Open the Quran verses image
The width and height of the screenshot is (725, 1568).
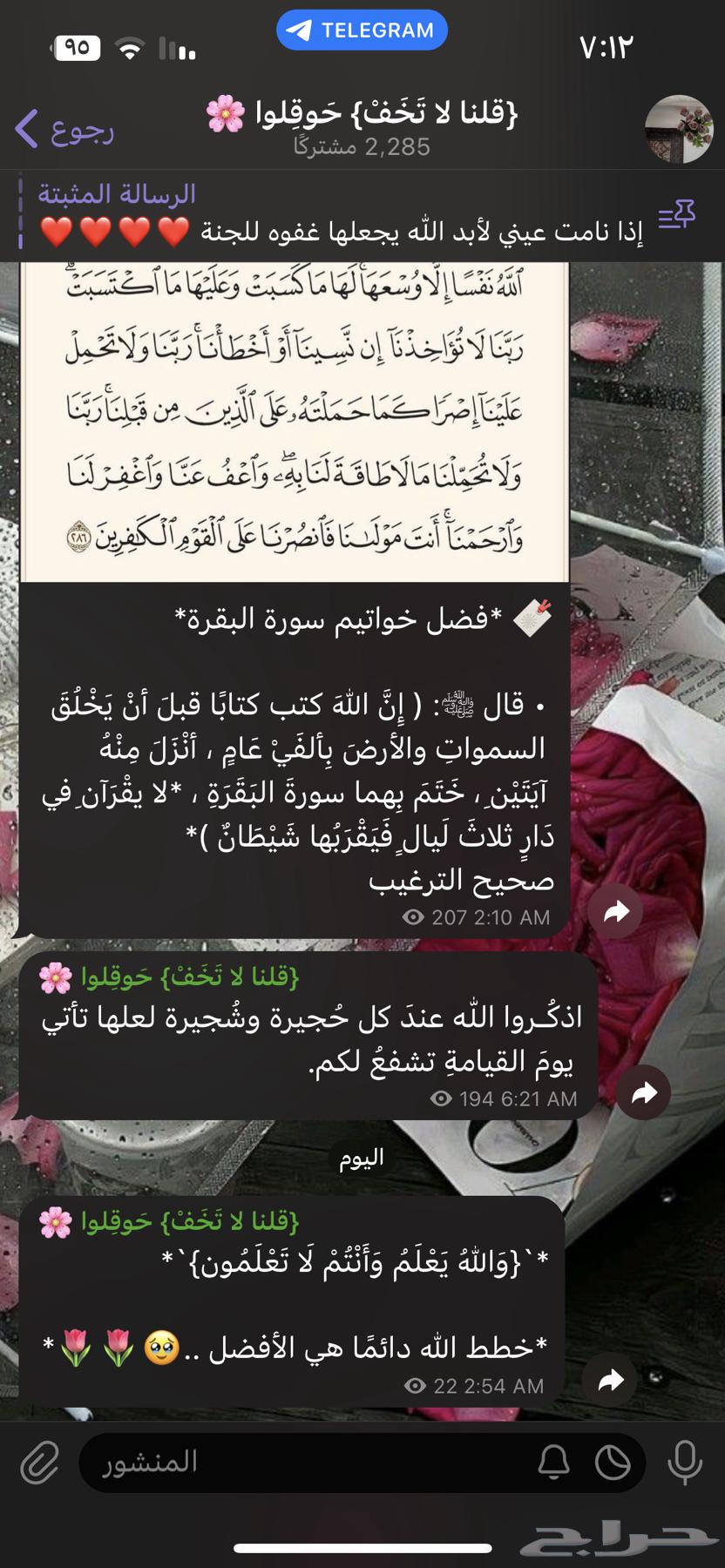(295, 420)
